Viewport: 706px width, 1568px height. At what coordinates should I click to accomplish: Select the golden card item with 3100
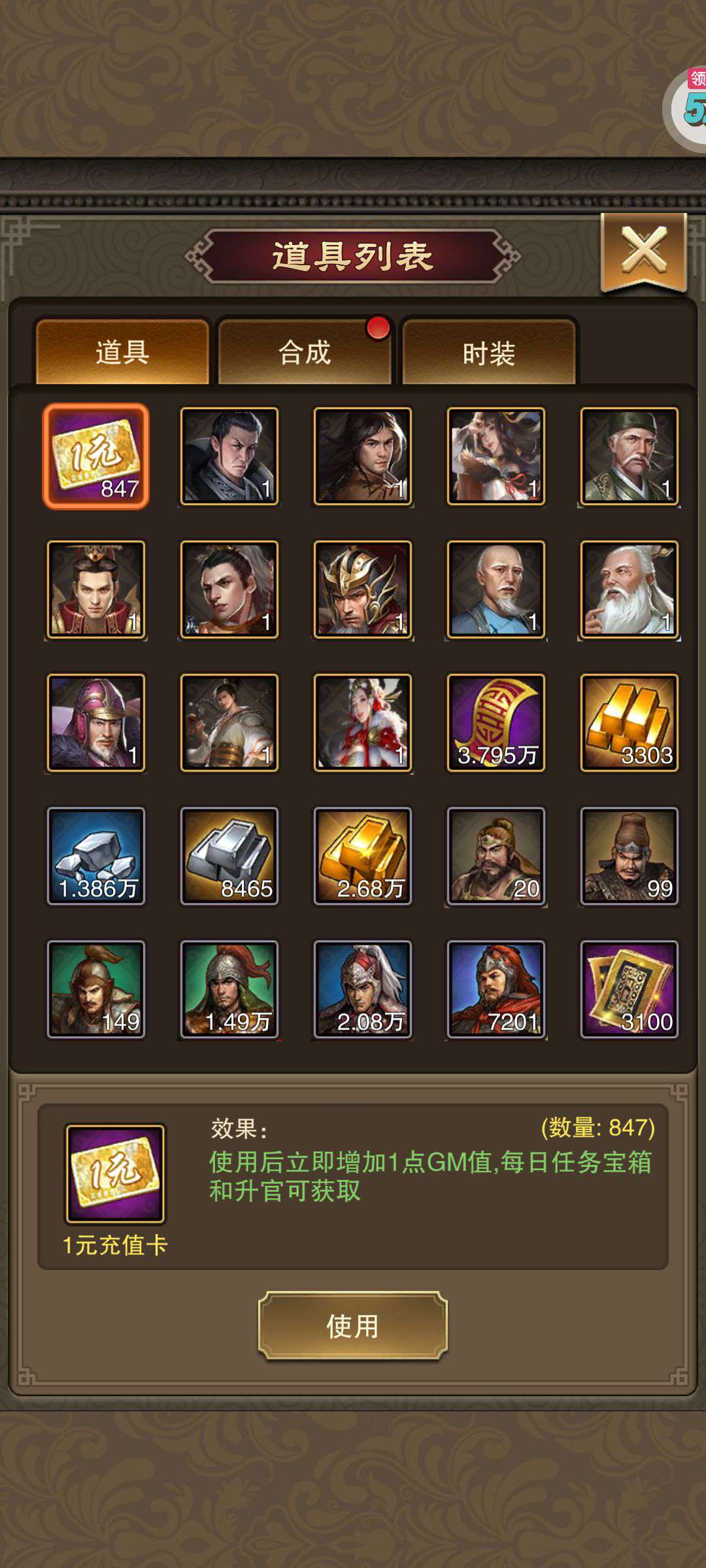click(x=630, y=989)
